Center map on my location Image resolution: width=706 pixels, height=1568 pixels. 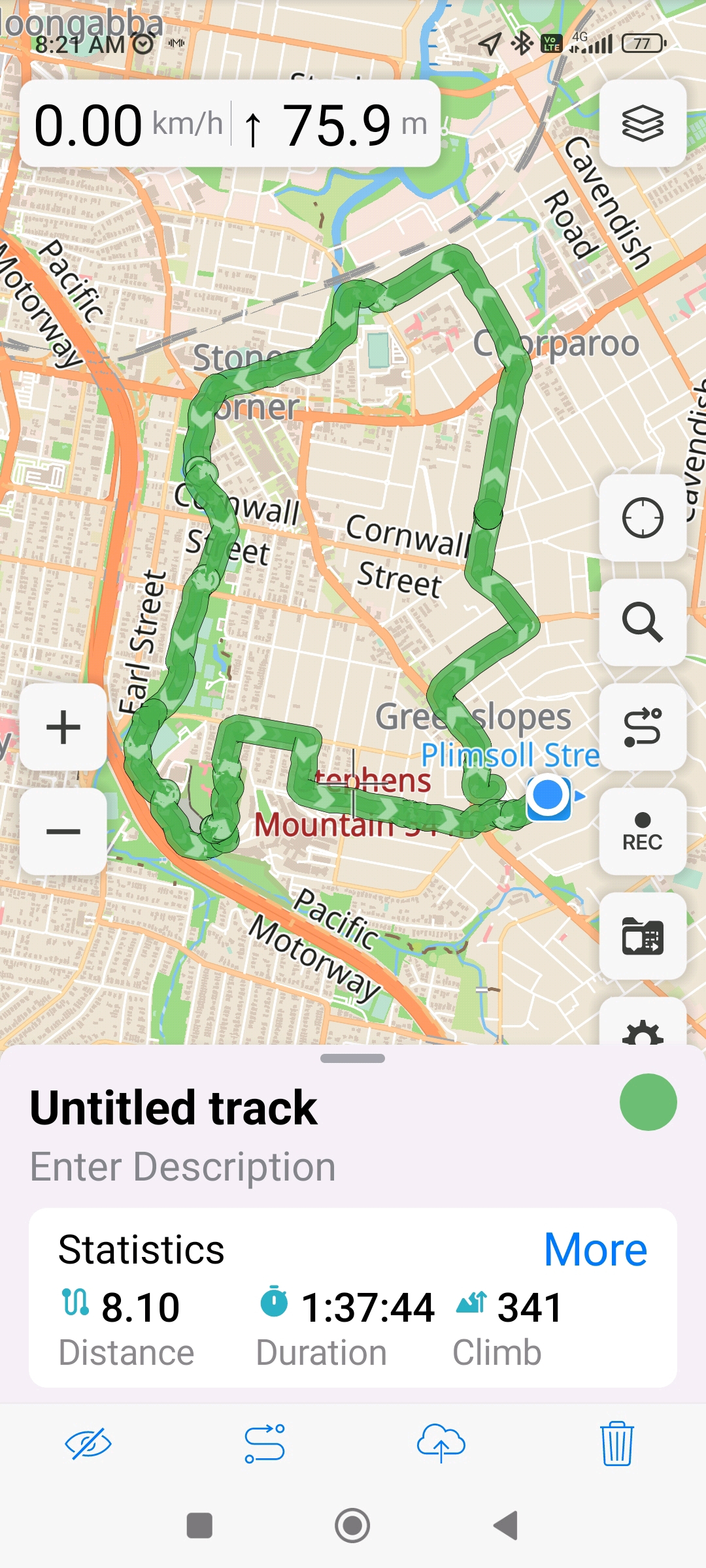point(643,518)
